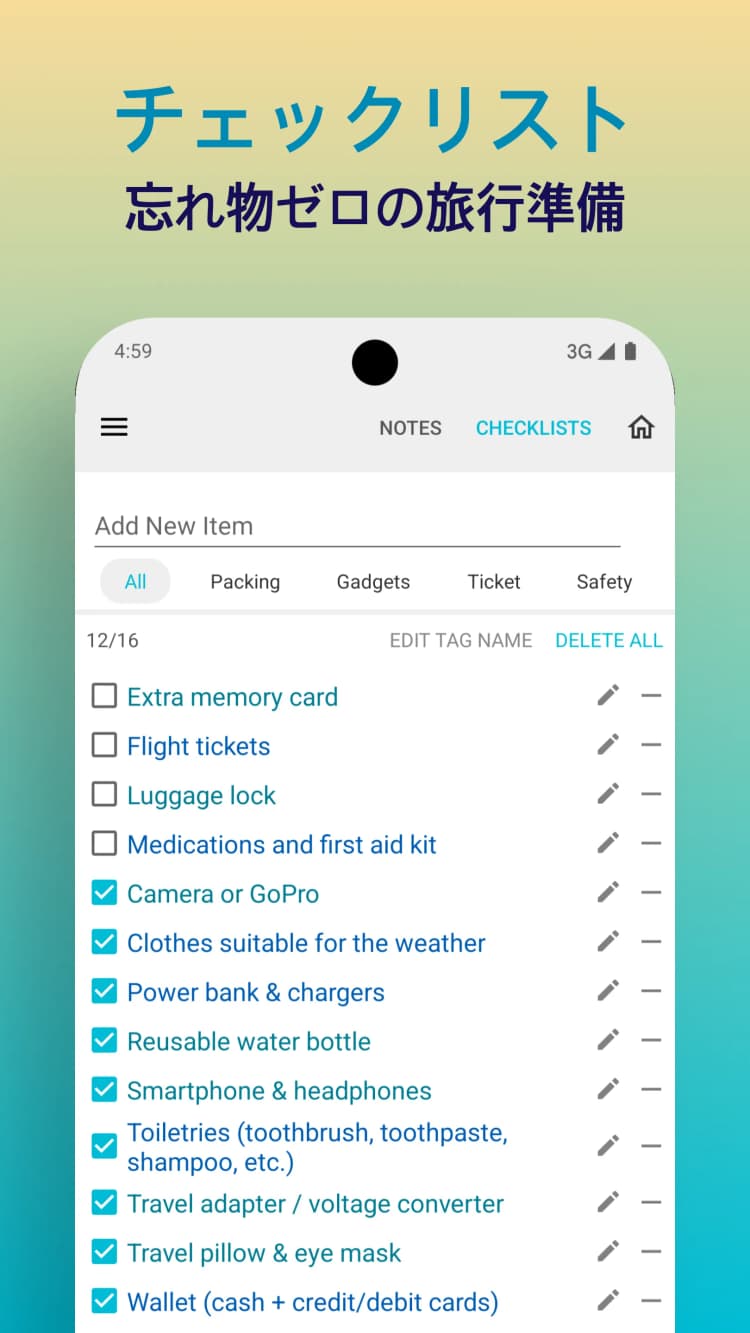Filter items by the Packing tag
The height and width of the screenshot is (1333, 750).
point(245,581)
